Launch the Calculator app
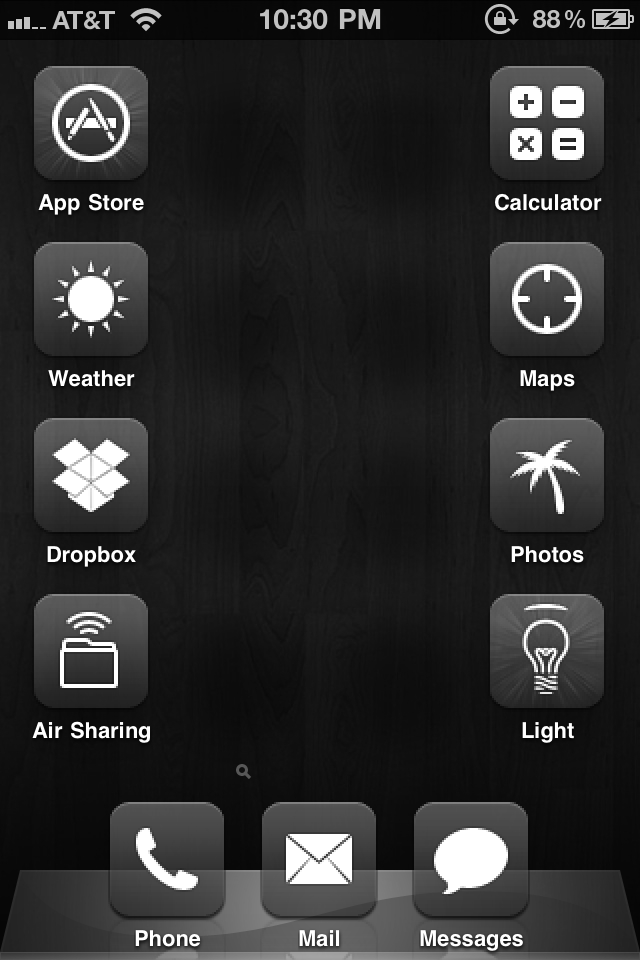This screenshot has width=640, height=960. click(x=547, y=123)
